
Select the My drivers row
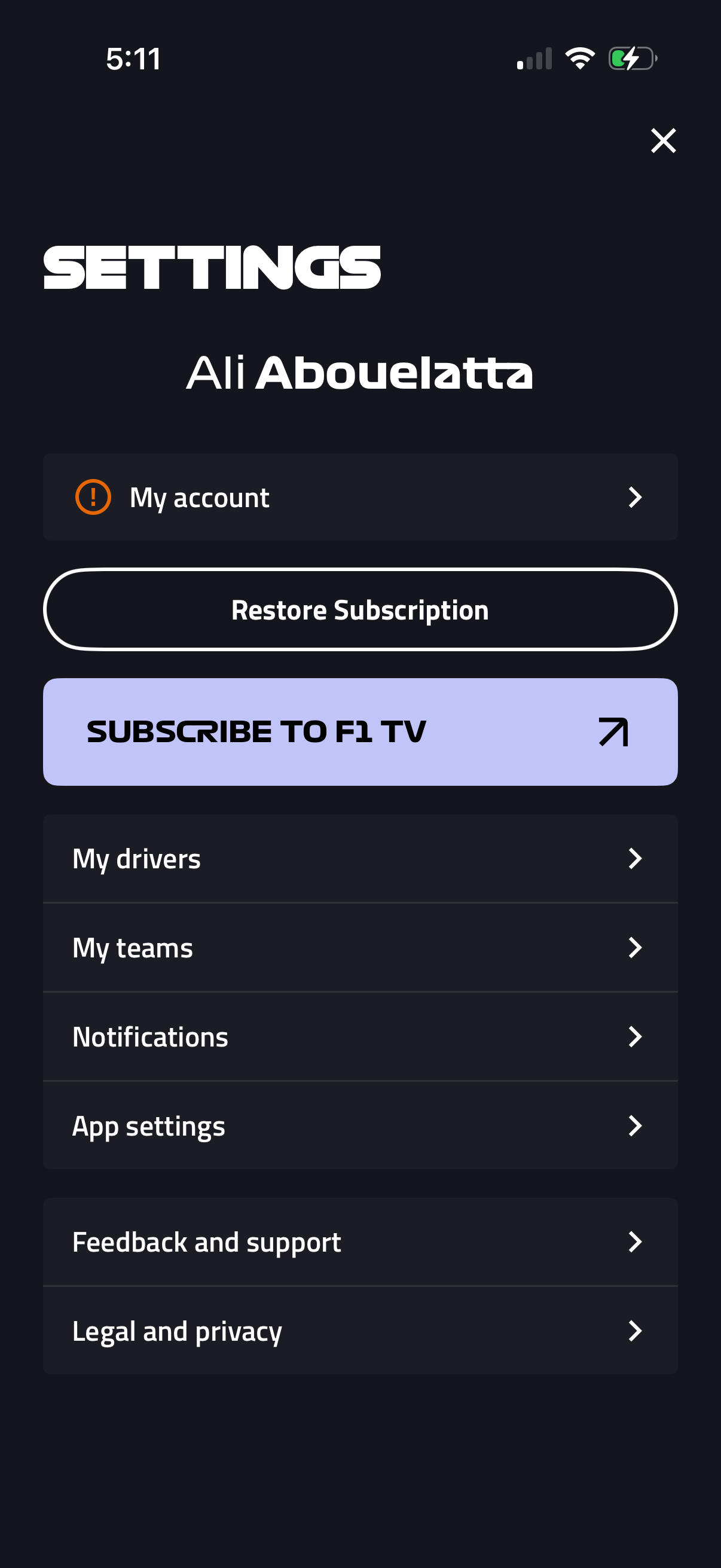(x=360, y=859)
